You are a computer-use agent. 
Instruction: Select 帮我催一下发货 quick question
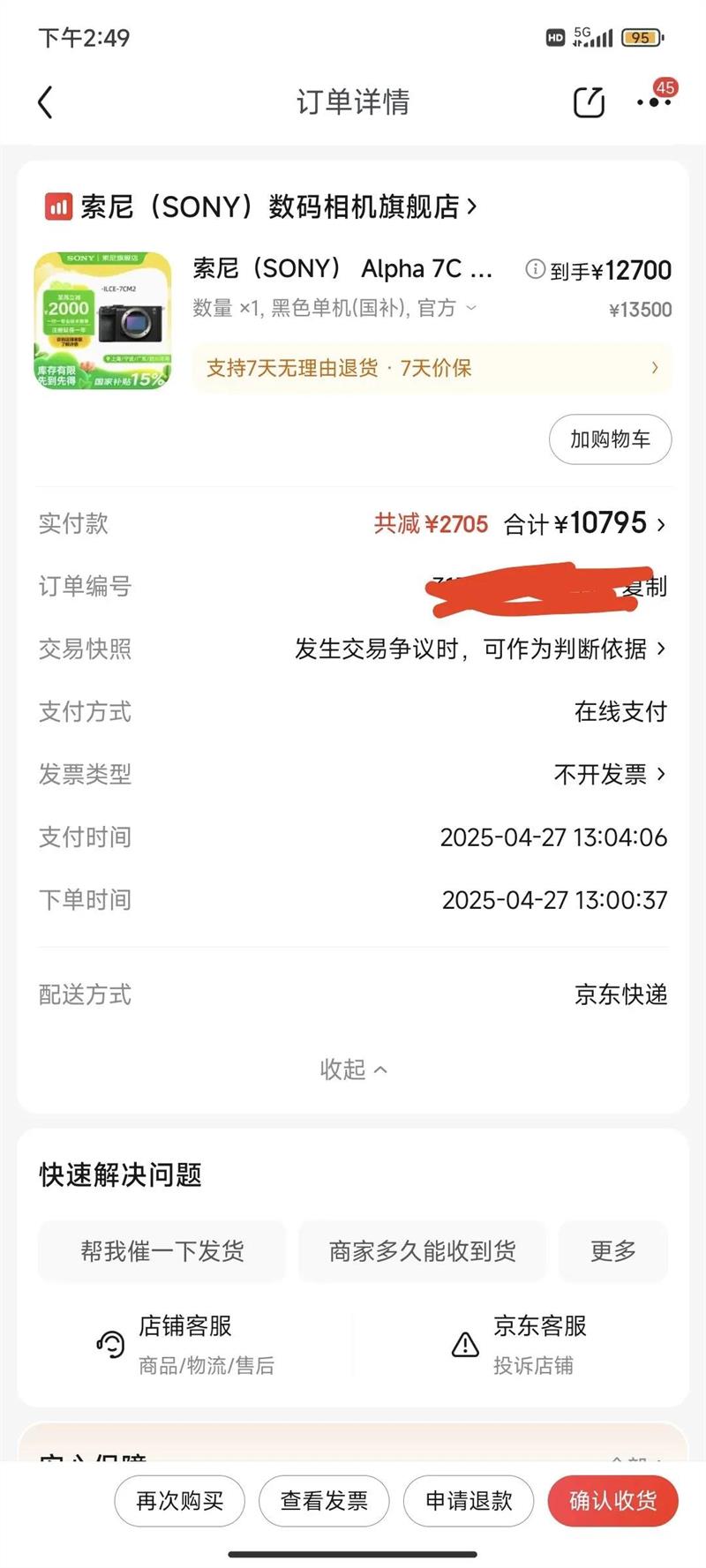(x=162, y=1251)
